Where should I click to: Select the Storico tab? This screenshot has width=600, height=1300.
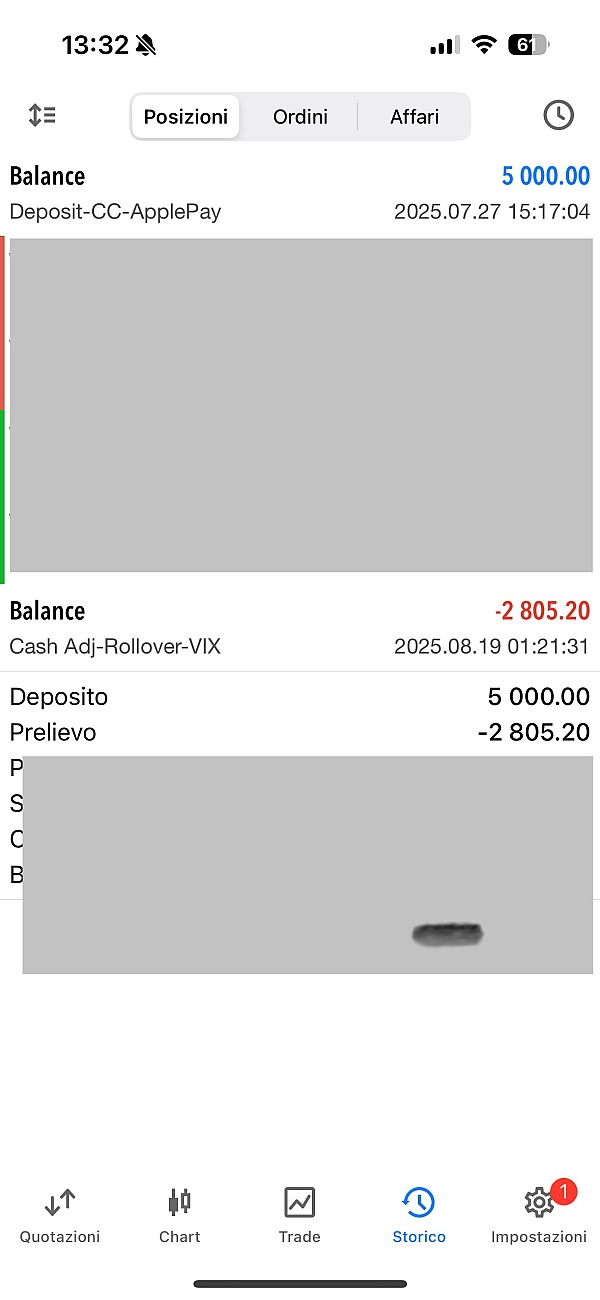pyautogui.click(x=419, y=1214)
